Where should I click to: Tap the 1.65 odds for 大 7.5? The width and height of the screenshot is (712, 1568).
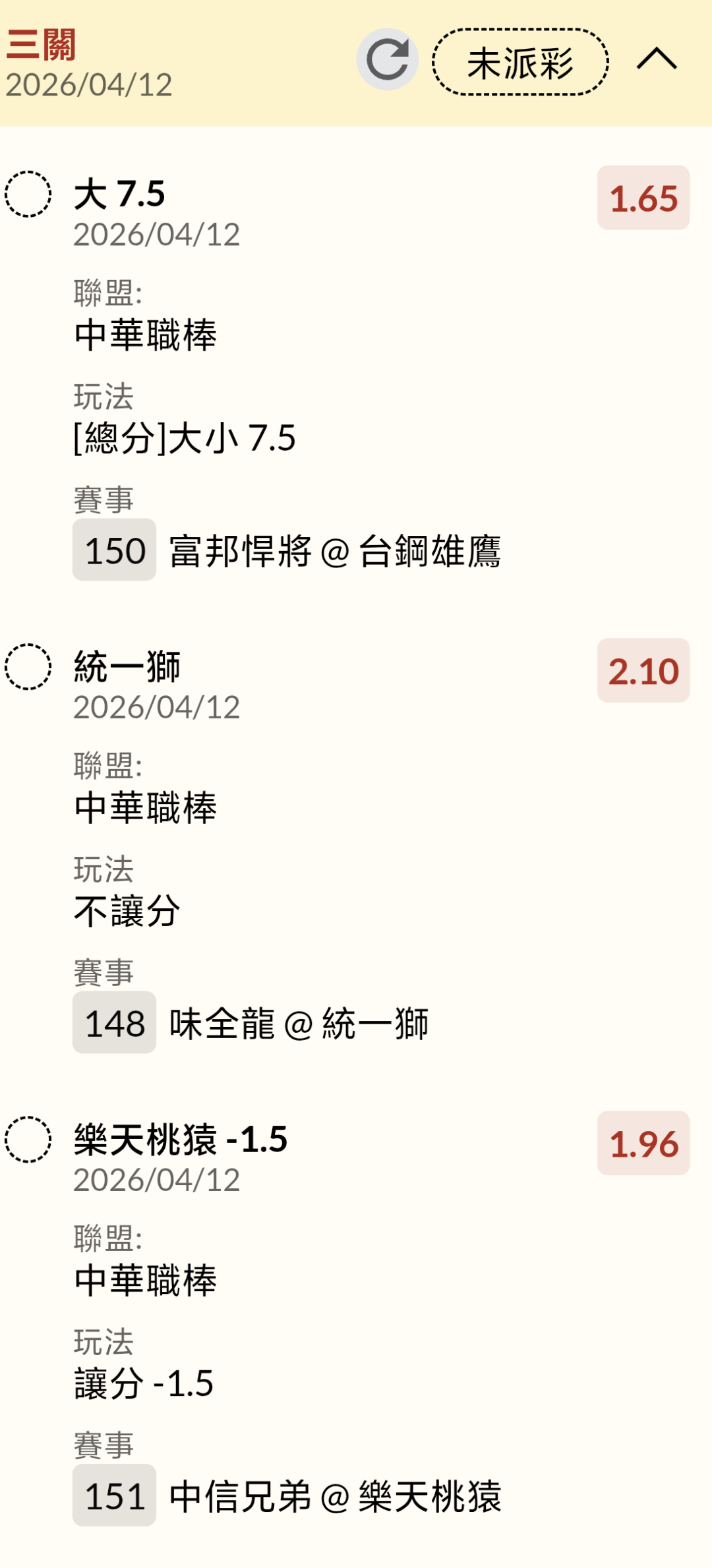click(643, 198)
